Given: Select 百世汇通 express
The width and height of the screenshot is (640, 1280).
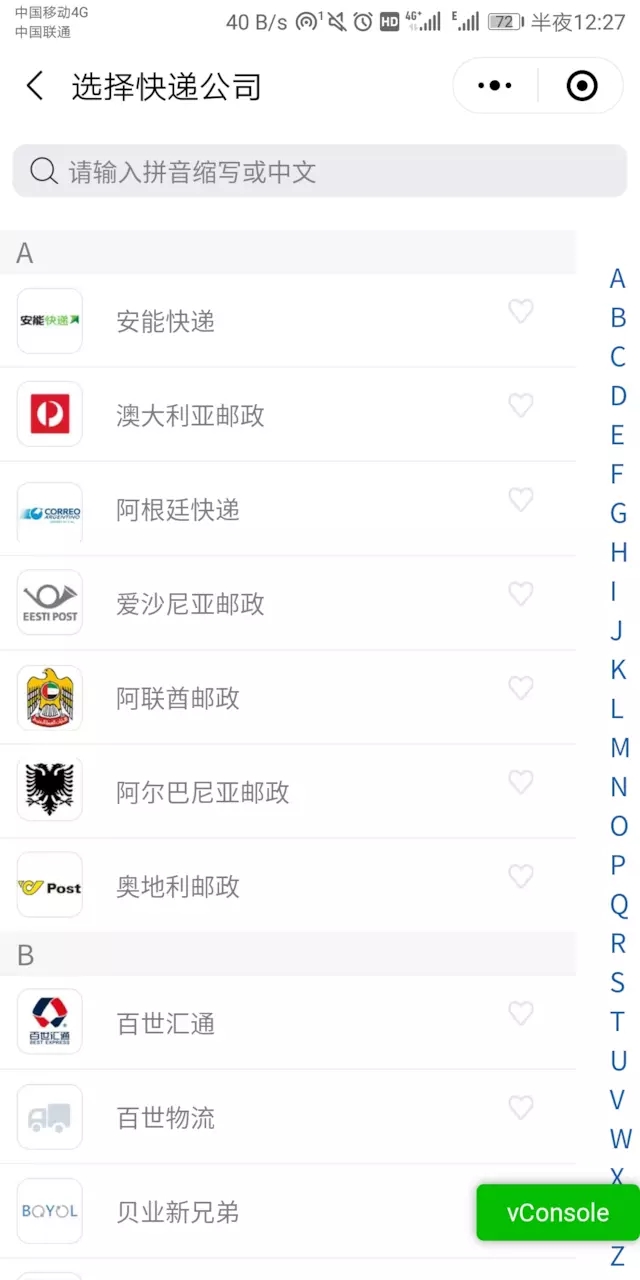Looking at the screenshot, I should pyautogui.click(x=288, y=1023).
